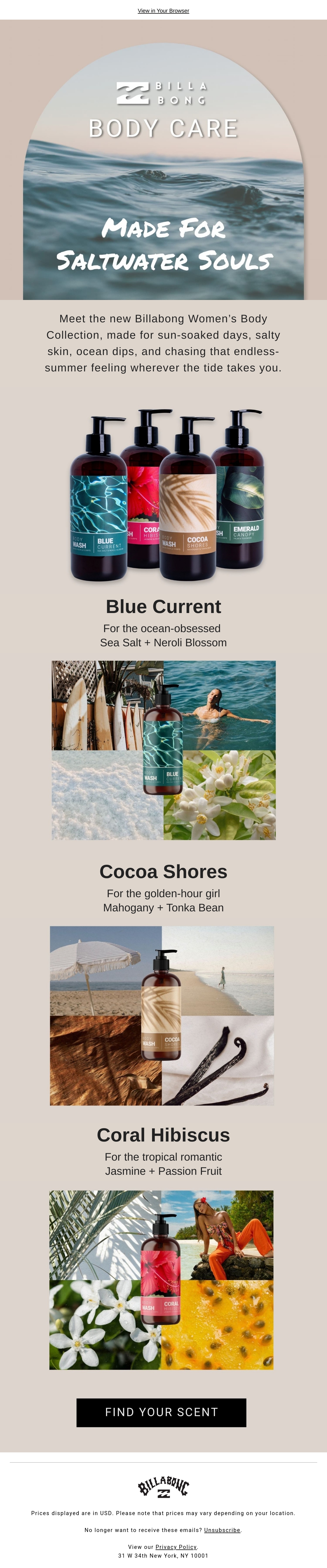
Task: Open the Blue Current collage image
Action: click(163, 750)
